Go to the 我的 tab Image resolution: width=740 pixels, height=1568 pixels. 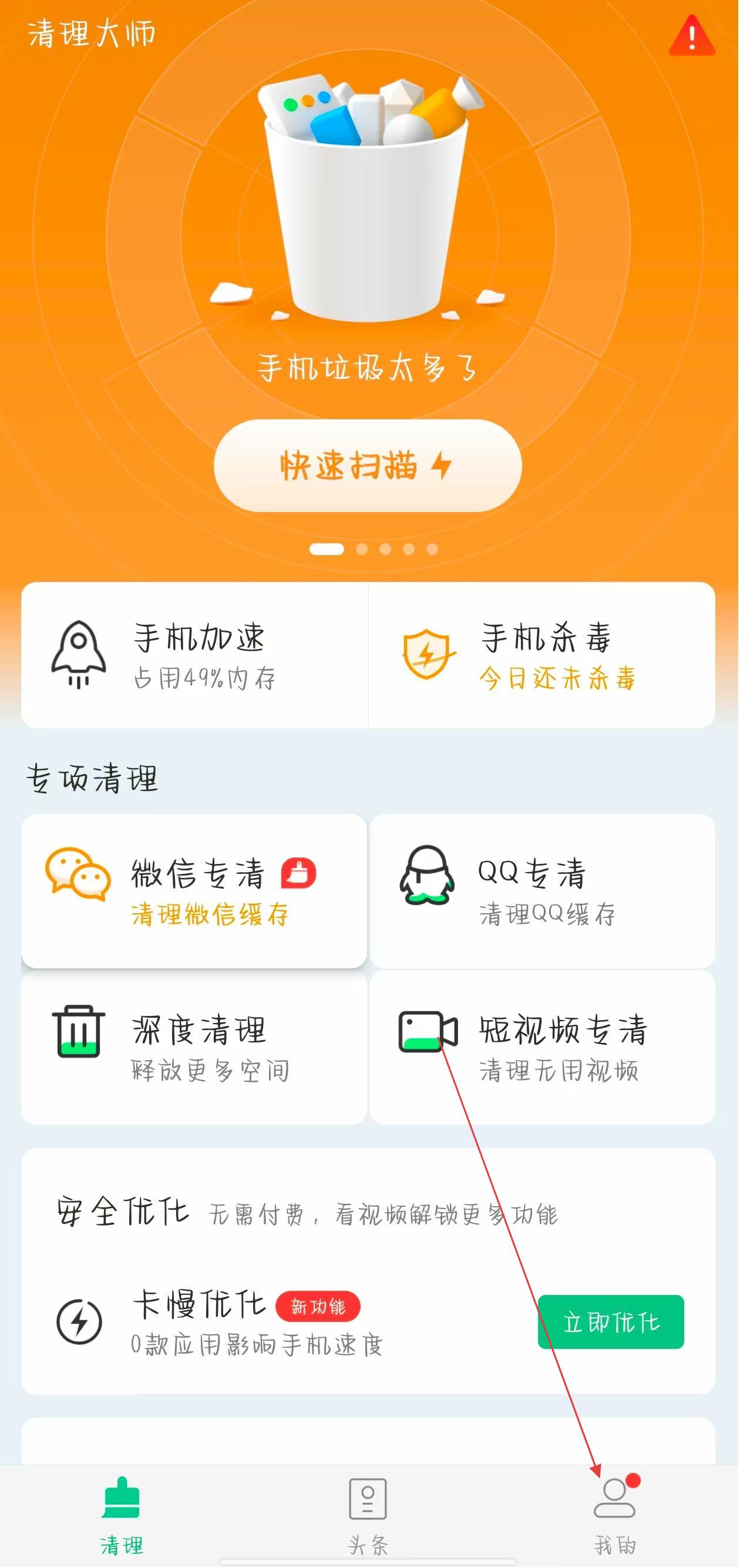(615, 1516)
